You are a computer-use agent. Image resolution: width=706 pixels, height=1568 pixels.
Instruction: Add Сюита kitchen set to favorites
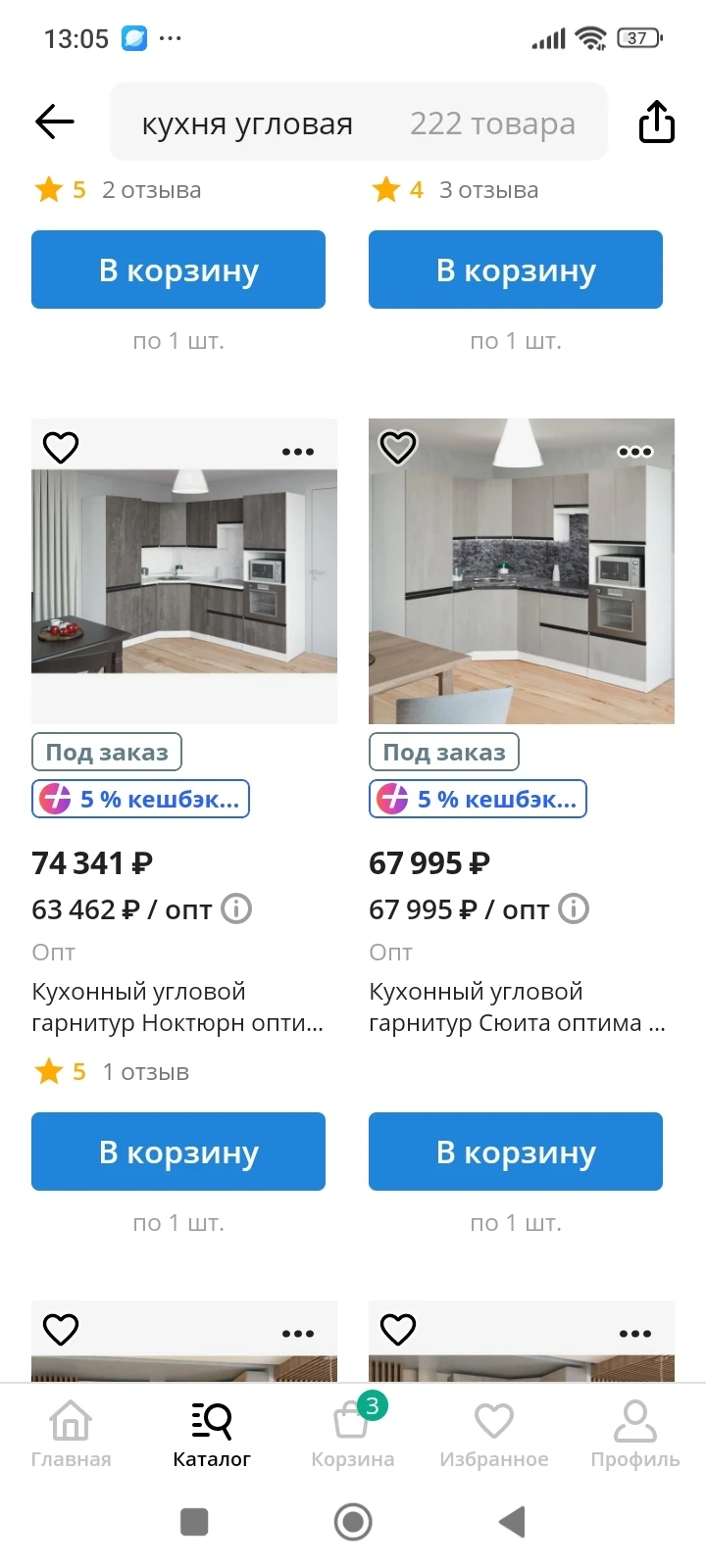398,448
